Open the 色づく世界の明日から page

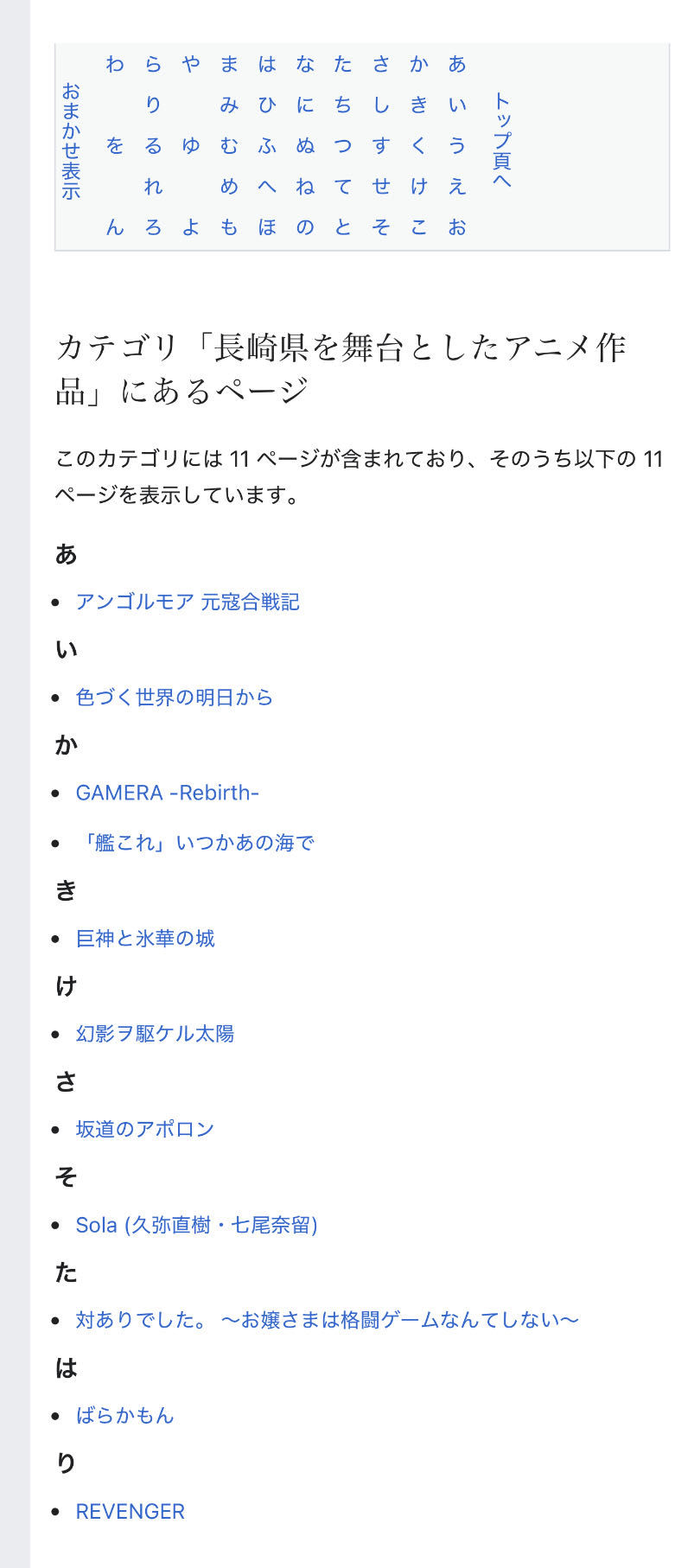175,697
